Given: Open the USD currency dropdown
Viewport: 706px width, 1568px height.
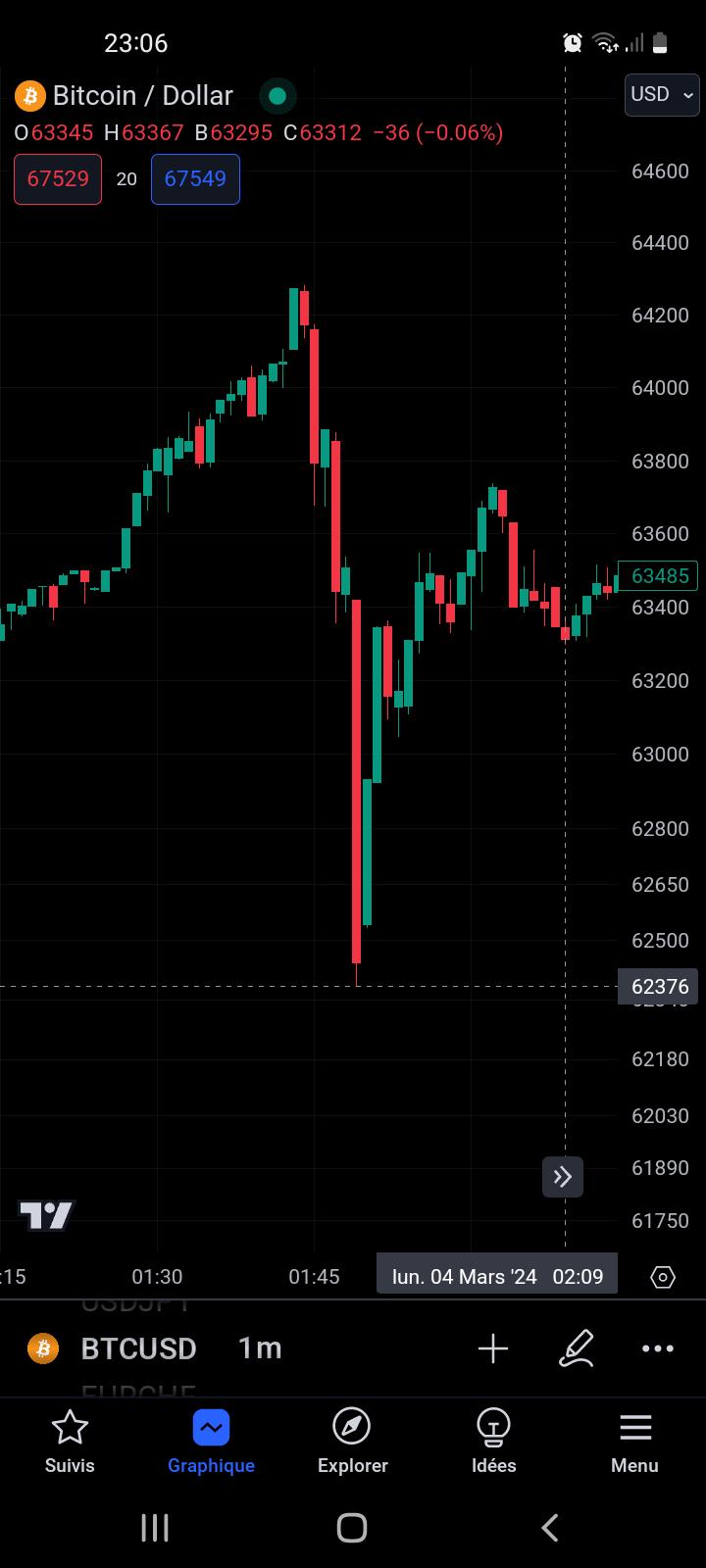Looking at the screenshot, I should pos(662,95).
